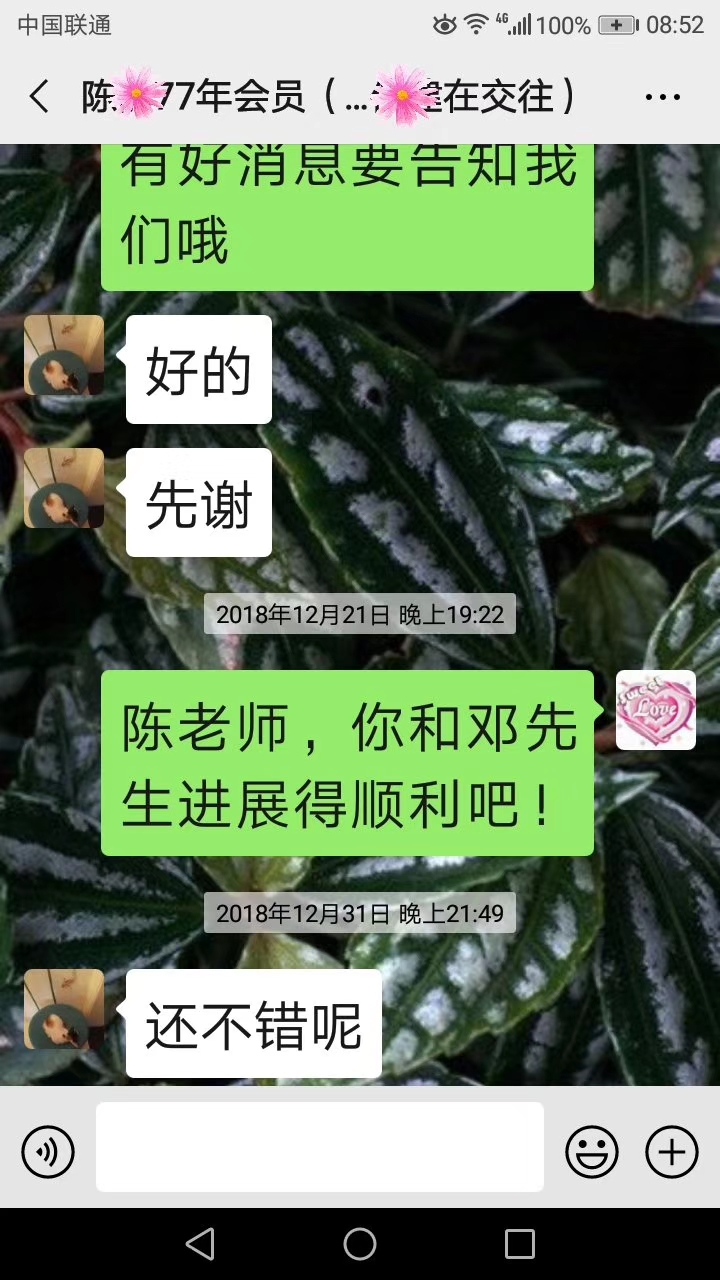The image size is (720, 1280).
Task: Go back from this chat
Action: pos(38,97)
